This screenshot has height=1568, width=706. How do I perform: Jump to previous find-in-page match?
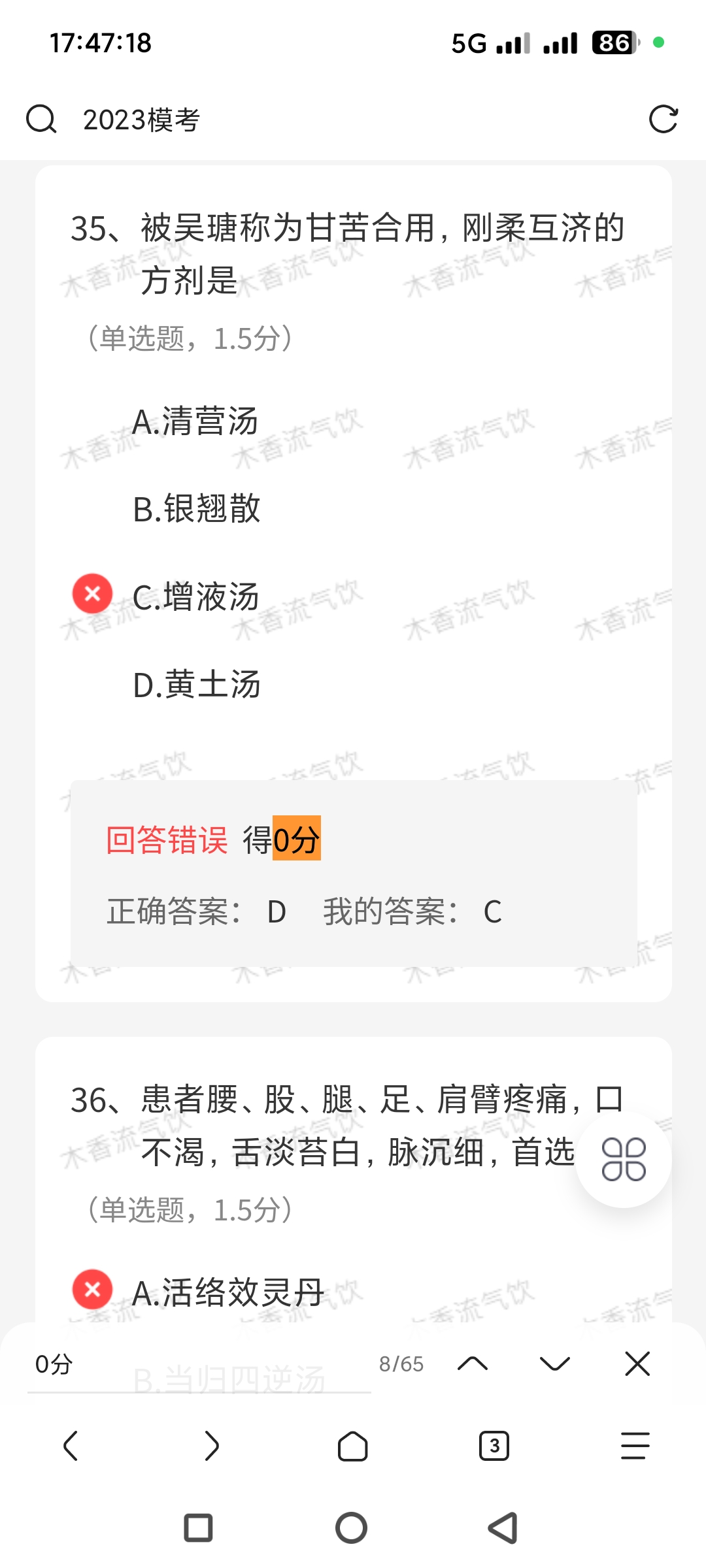pyautogui.click(x=473, y=1364)
